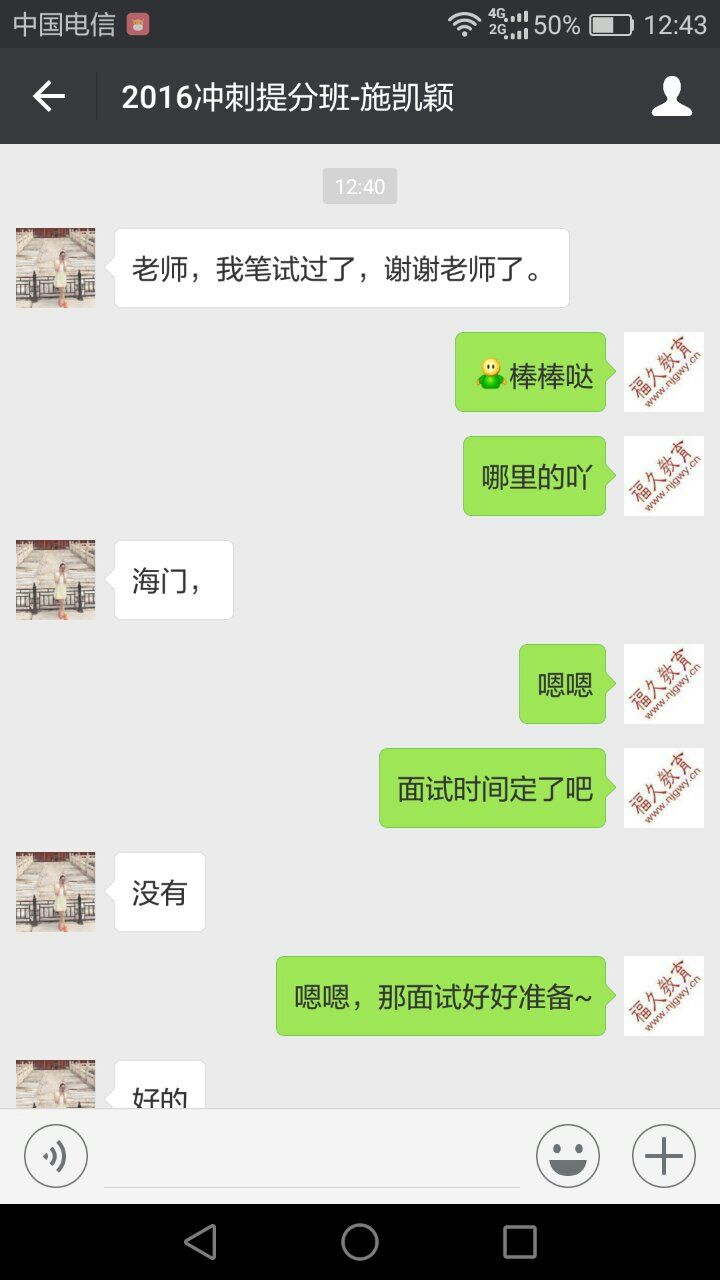The image size is (720, 1280).
Task: Open own avatar beside 棒棒哒 message
Action: pyautogui.click(x=663, y=372)
